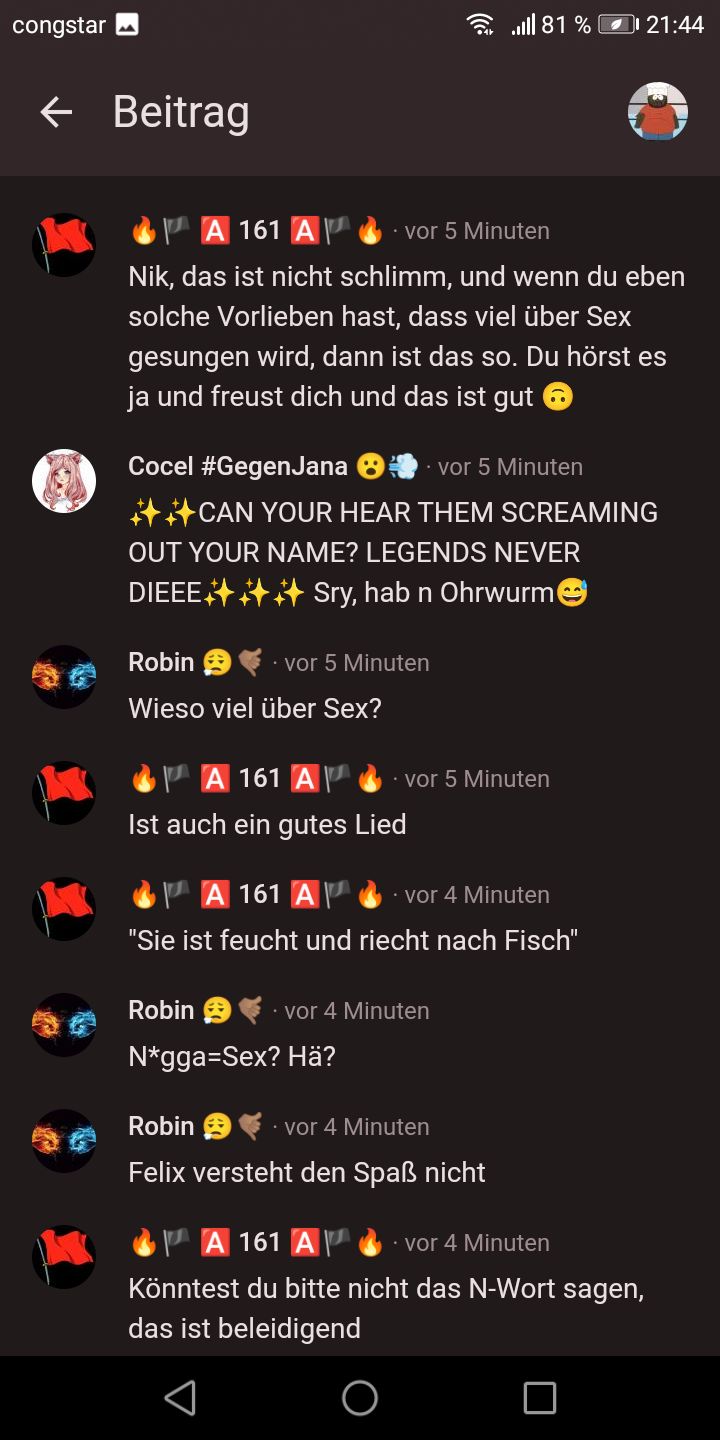Open Robin's avatar next to 'Felix versteht den Spaß nicht'
The width and height of the screenshot is (720, 1440).
pyautogui.click(x=64, y=1141)
